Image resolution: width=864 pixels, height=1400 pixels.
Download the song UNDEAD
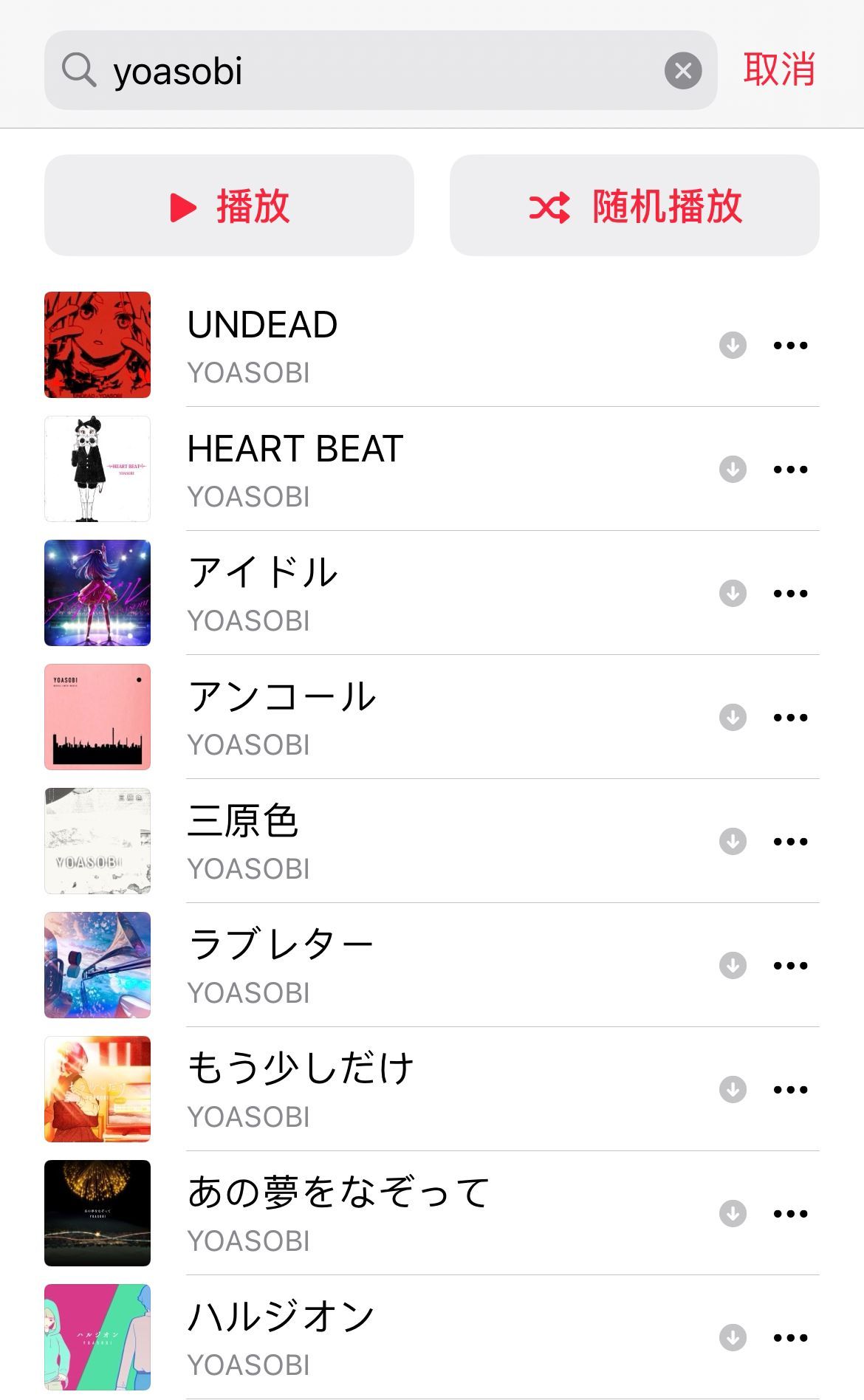tap(733, 345)
